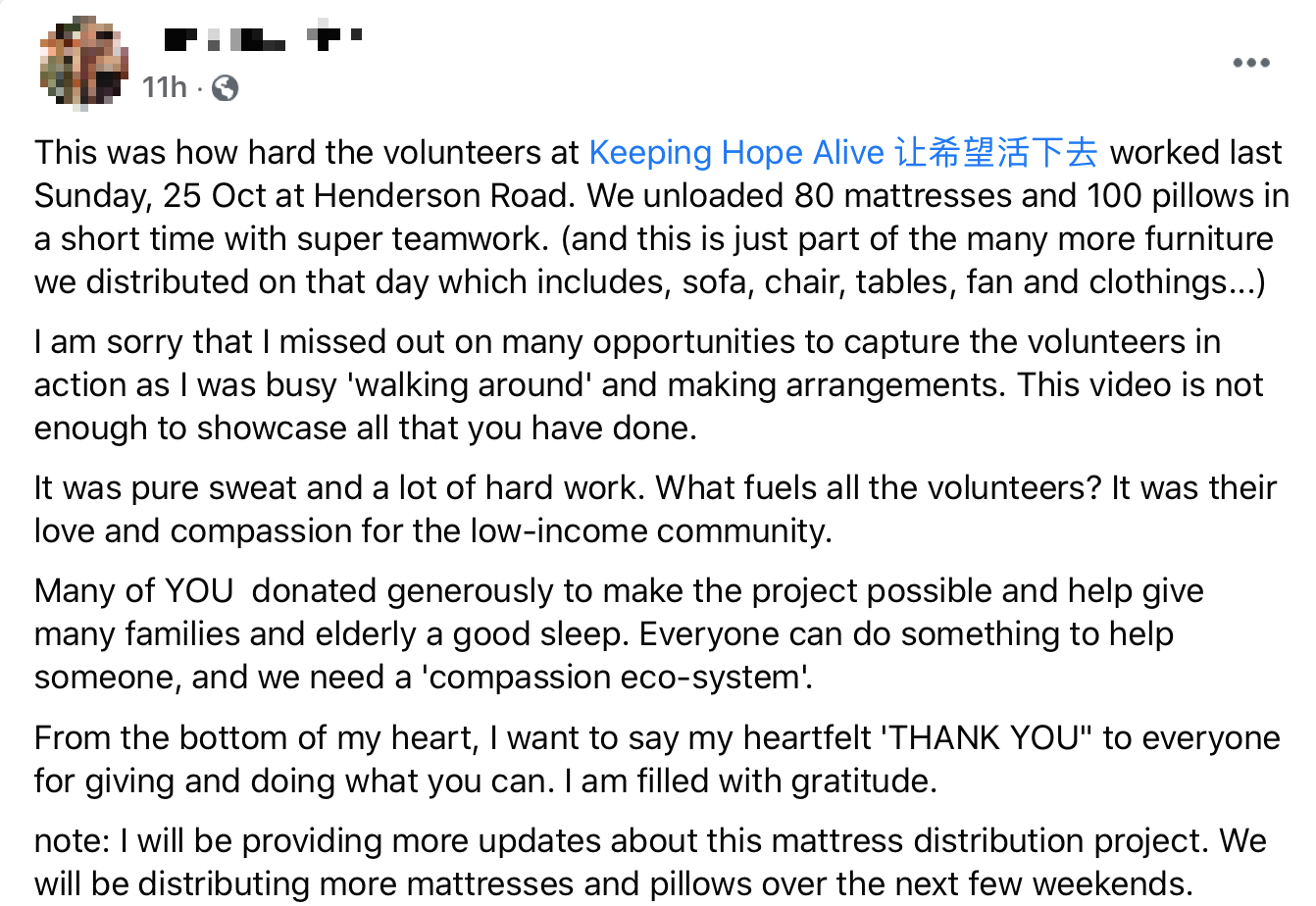Open the Keeping Hope Alive page link
The height and width of the screenshot is (906, 1316).
(841, 153)
